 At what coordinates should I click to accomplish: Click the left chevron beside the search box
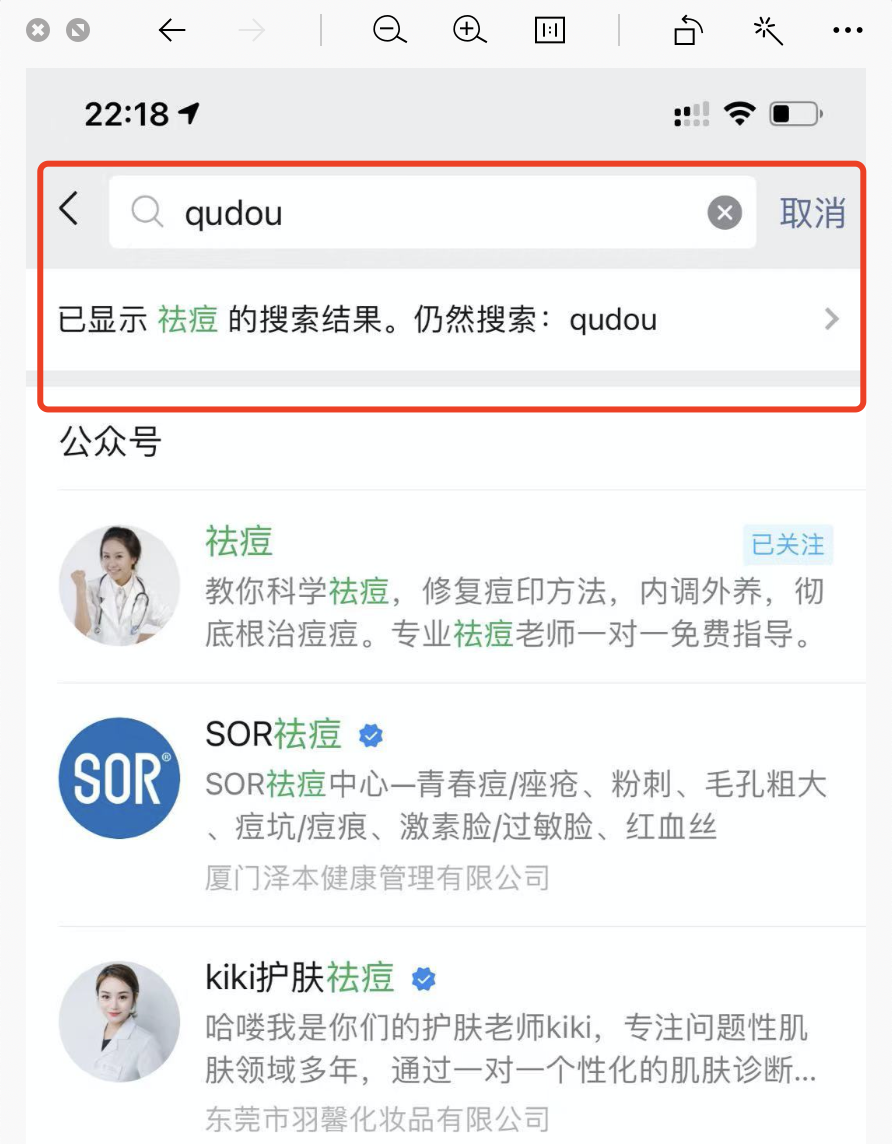(x=67, y=211)
